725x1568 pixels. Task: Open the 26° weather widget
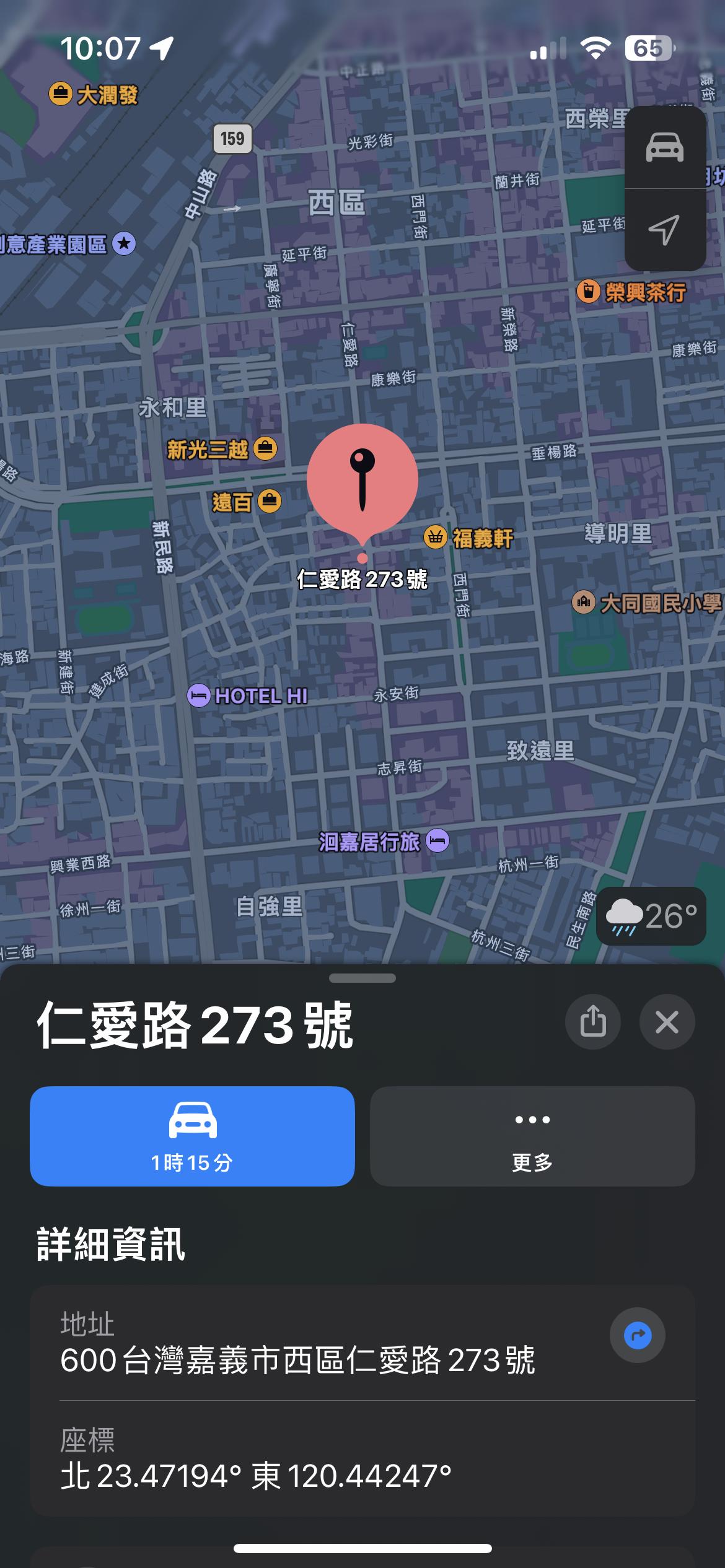(651, 916)
